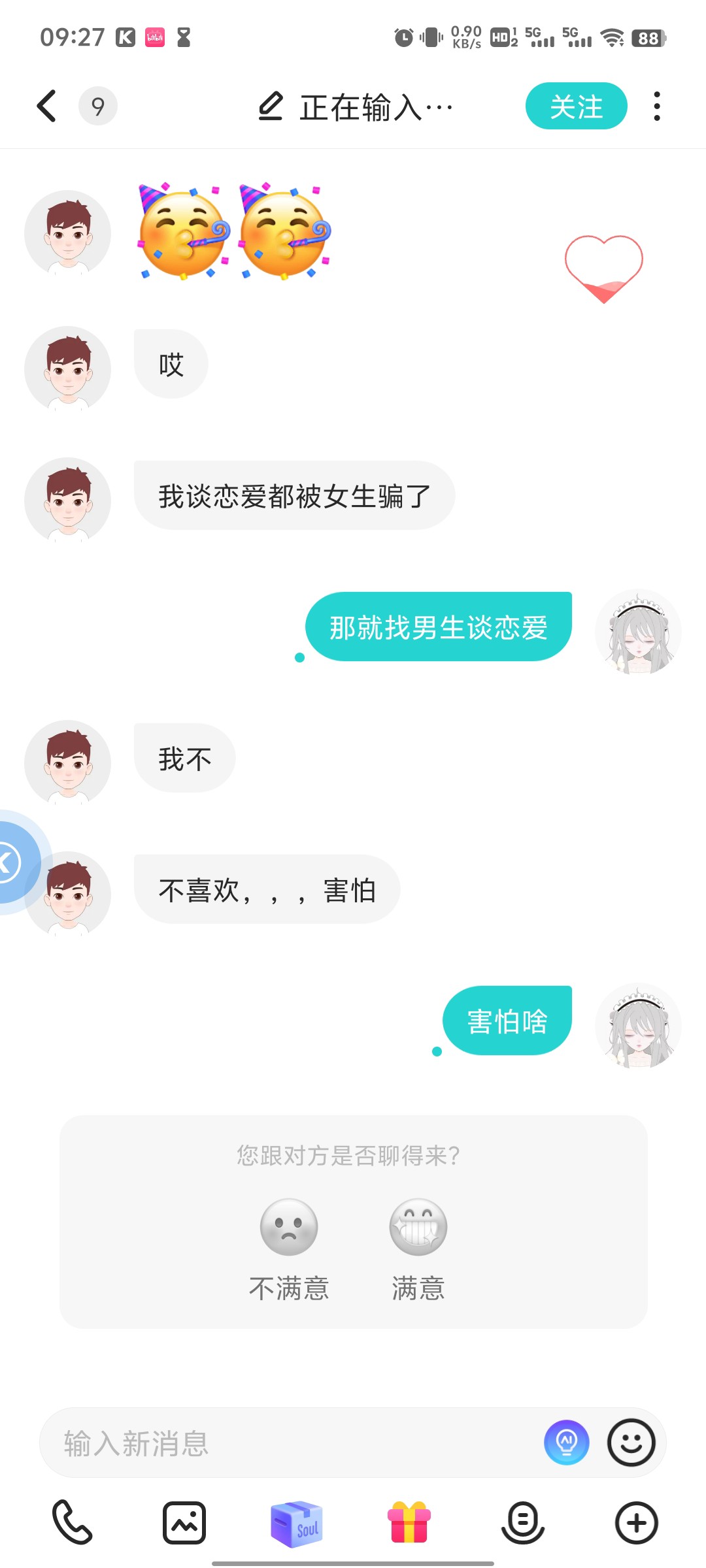Open the emoji smiley picker
Image resolution: width=706 pixels, height=1568 pixels.
[631, 1443]
